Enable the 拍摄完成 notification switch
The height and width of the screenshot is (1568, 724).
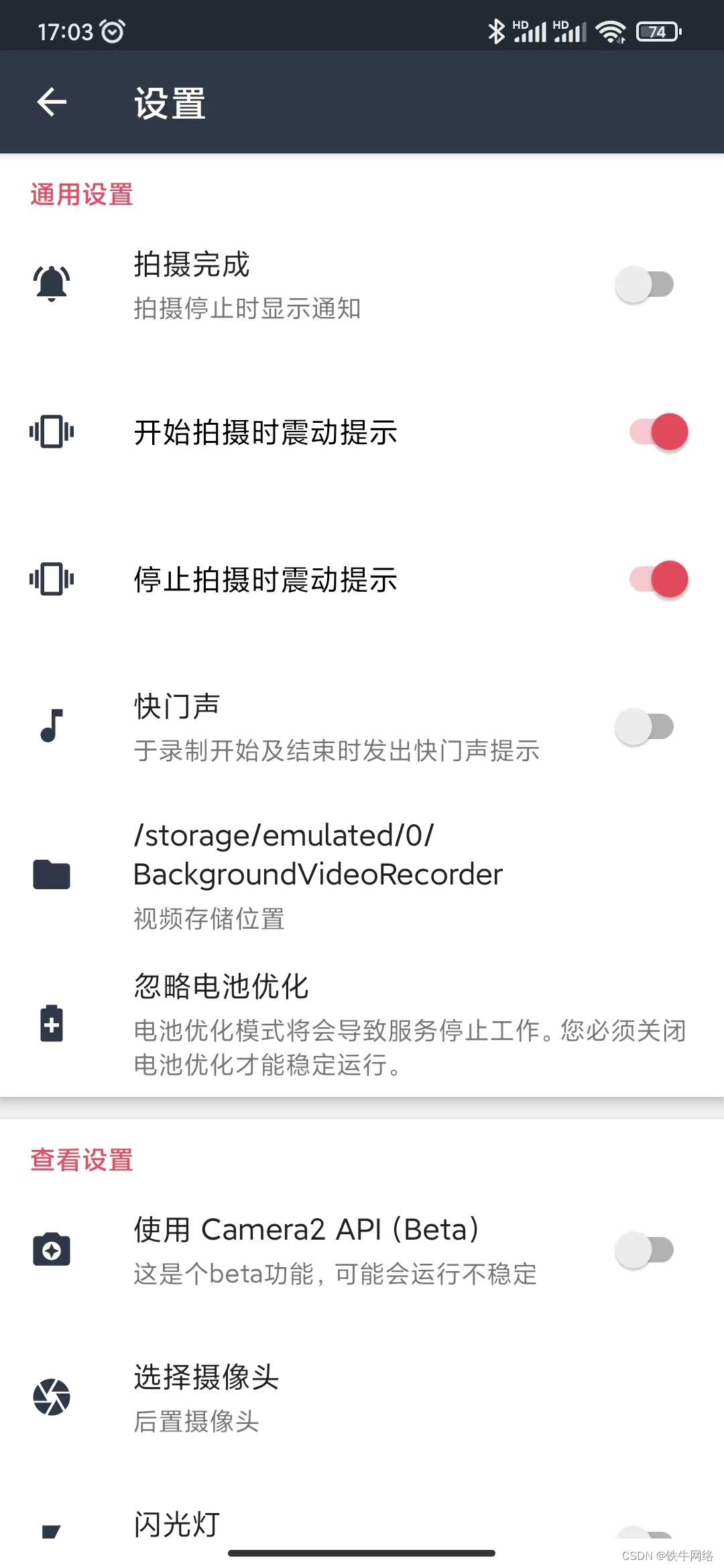[x=644, y=285]
